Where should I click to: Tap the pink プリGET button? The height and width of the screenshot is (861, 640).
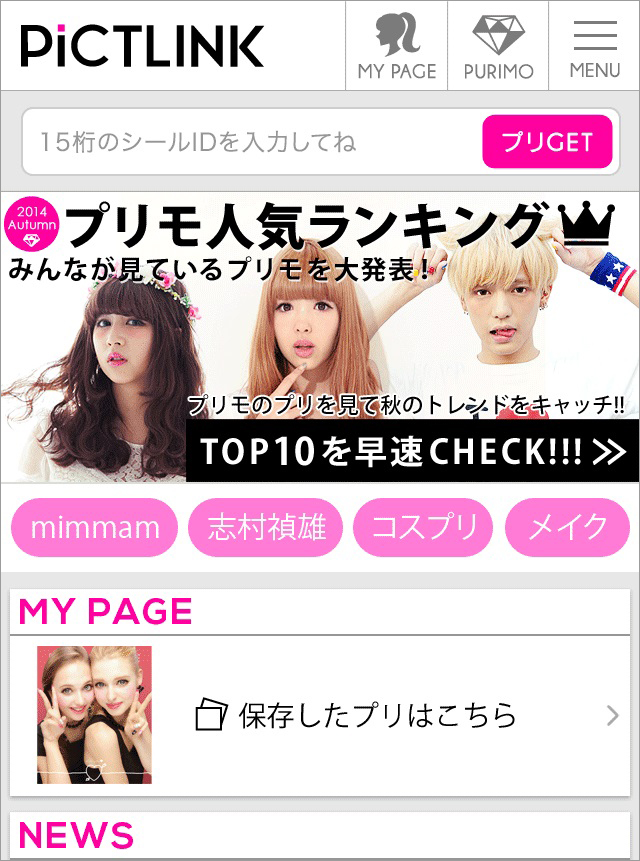547,142
